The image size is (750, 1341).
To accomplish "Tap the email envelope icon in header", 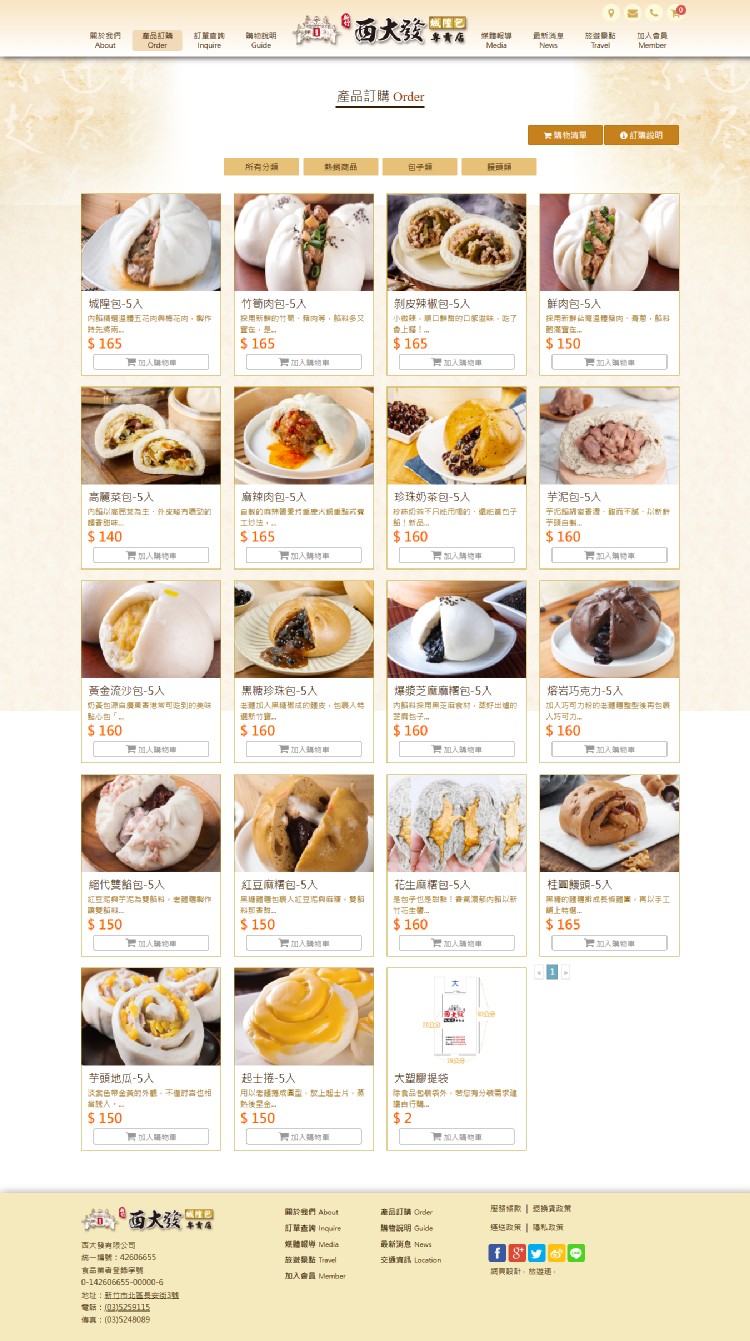I will (x=633, y=13).
